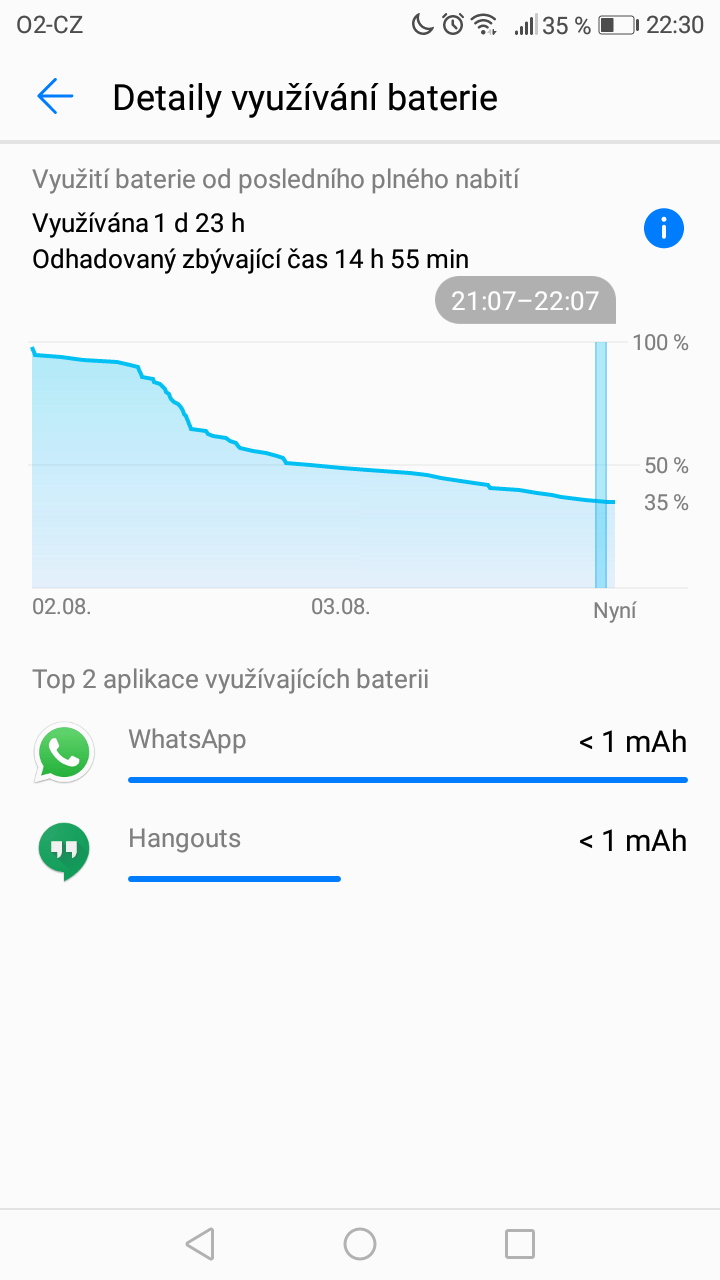Open recent apps via square button

point(520,1244)
